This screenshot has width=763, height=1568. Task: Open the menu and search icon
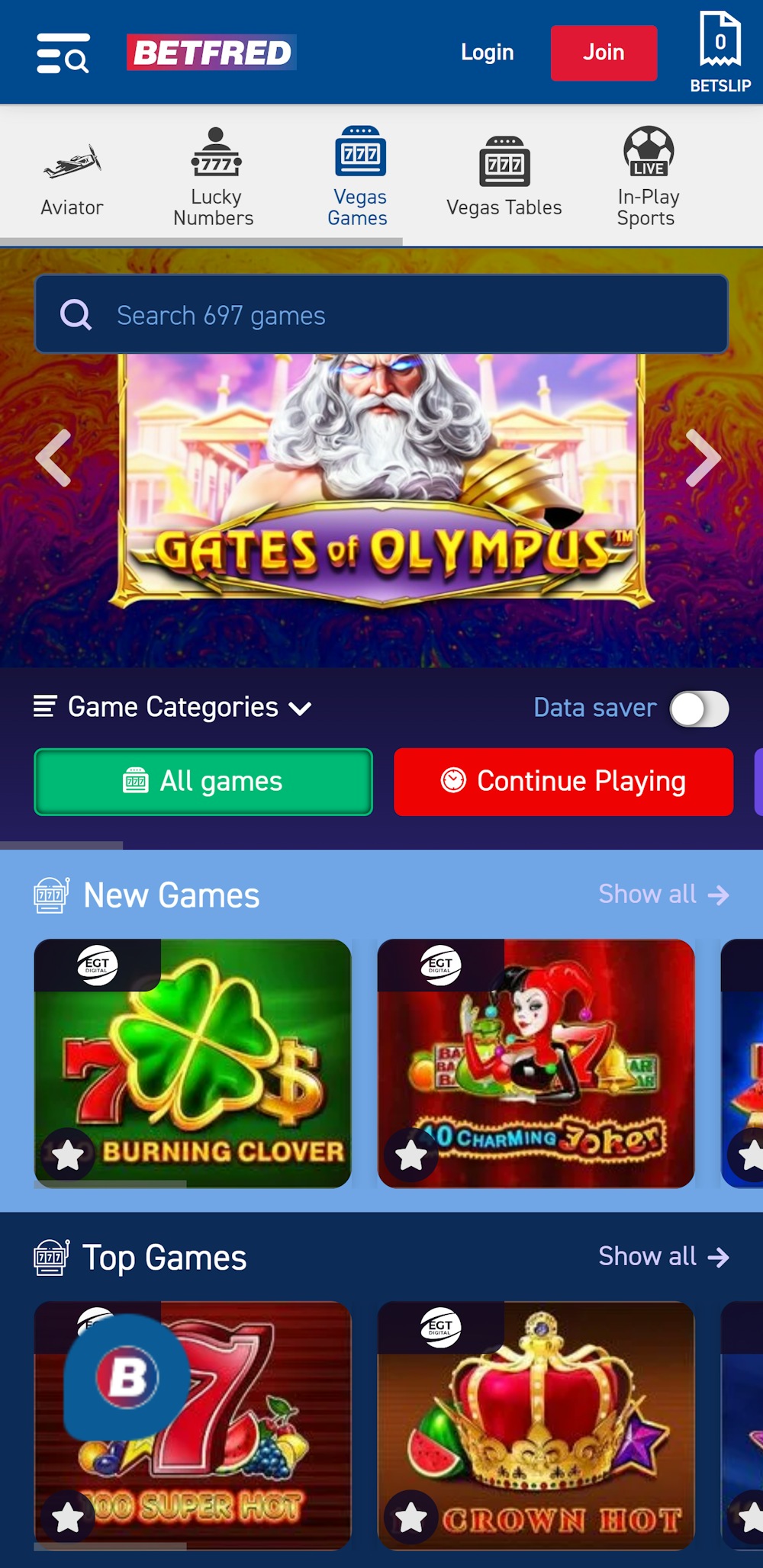pyautogui.click(x=63, y=53)
